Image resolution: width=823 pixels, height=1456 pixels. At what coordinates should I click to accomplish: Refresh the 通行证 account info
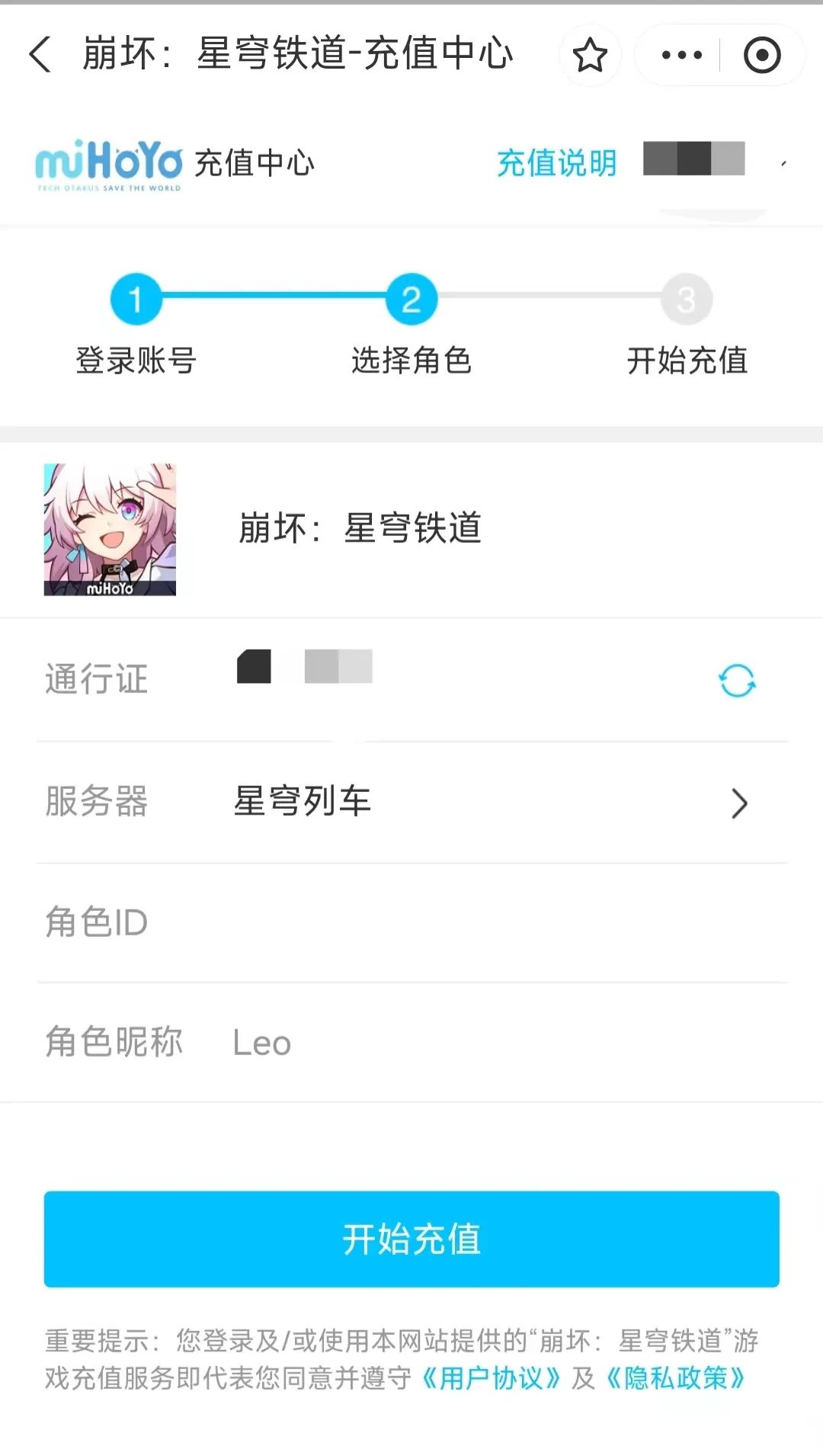click(737, 681)
